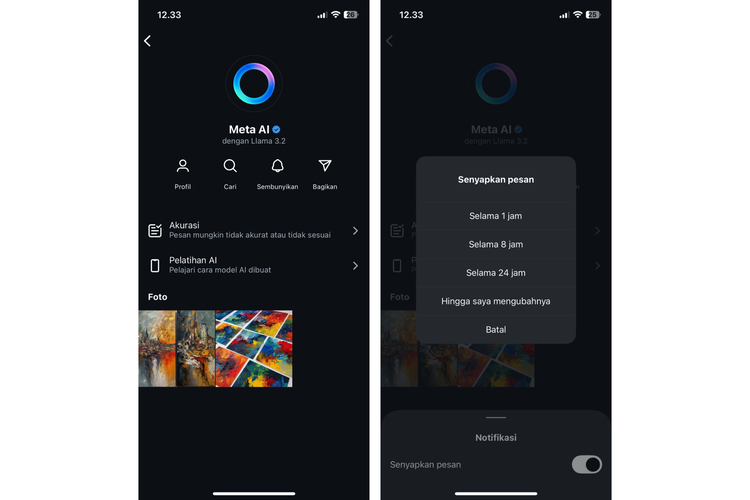Choose Selama 8 jam mute duration
This screenshot has width=750, height=500.
click(495, 244)
